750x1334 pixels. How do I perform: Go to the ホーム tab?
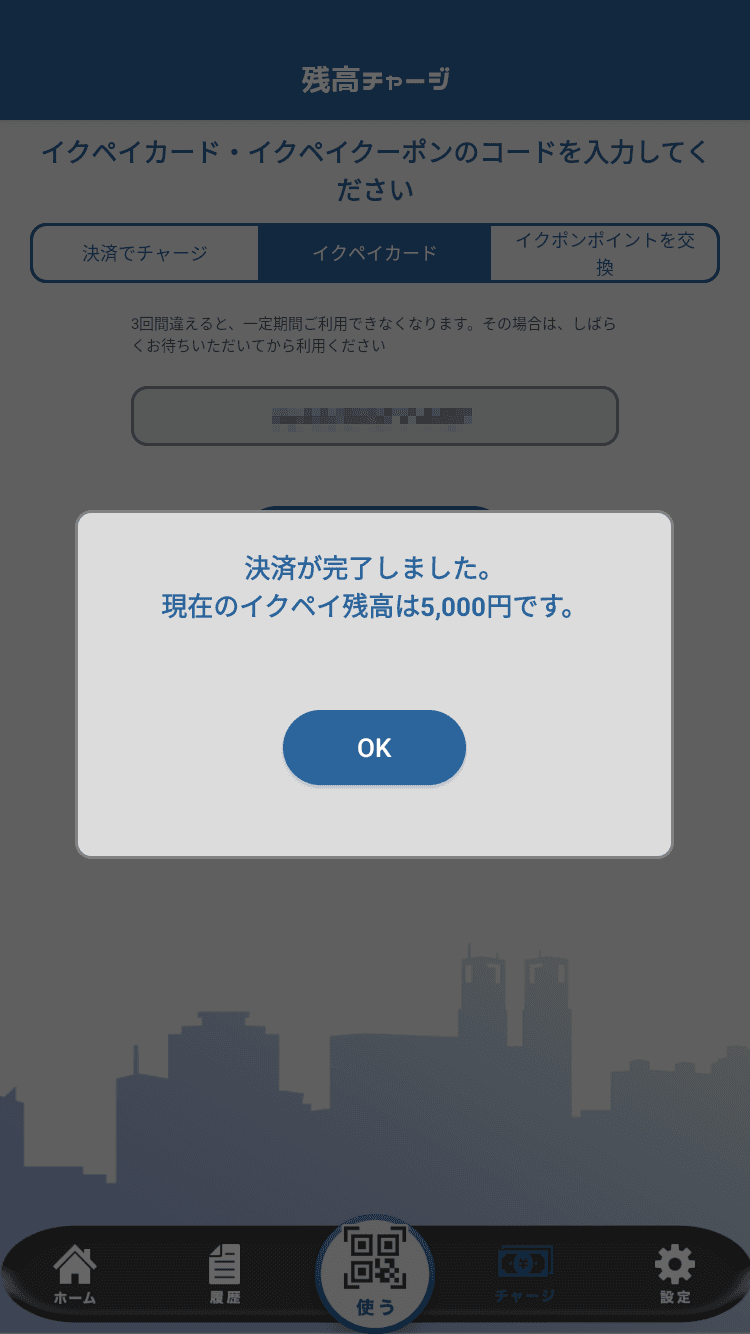coord(75,1275)
